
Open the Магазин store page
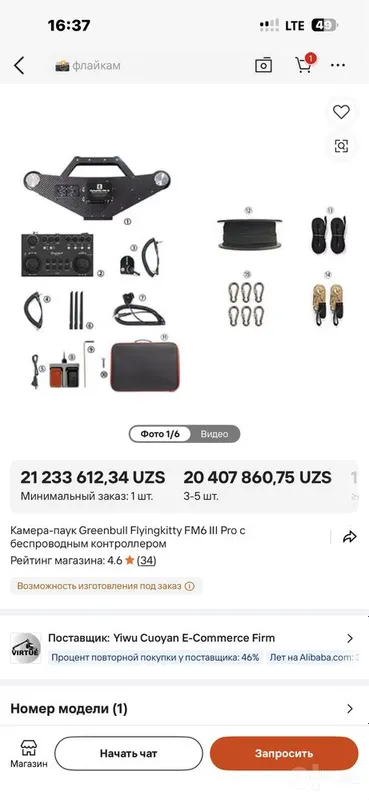(29, 754)
